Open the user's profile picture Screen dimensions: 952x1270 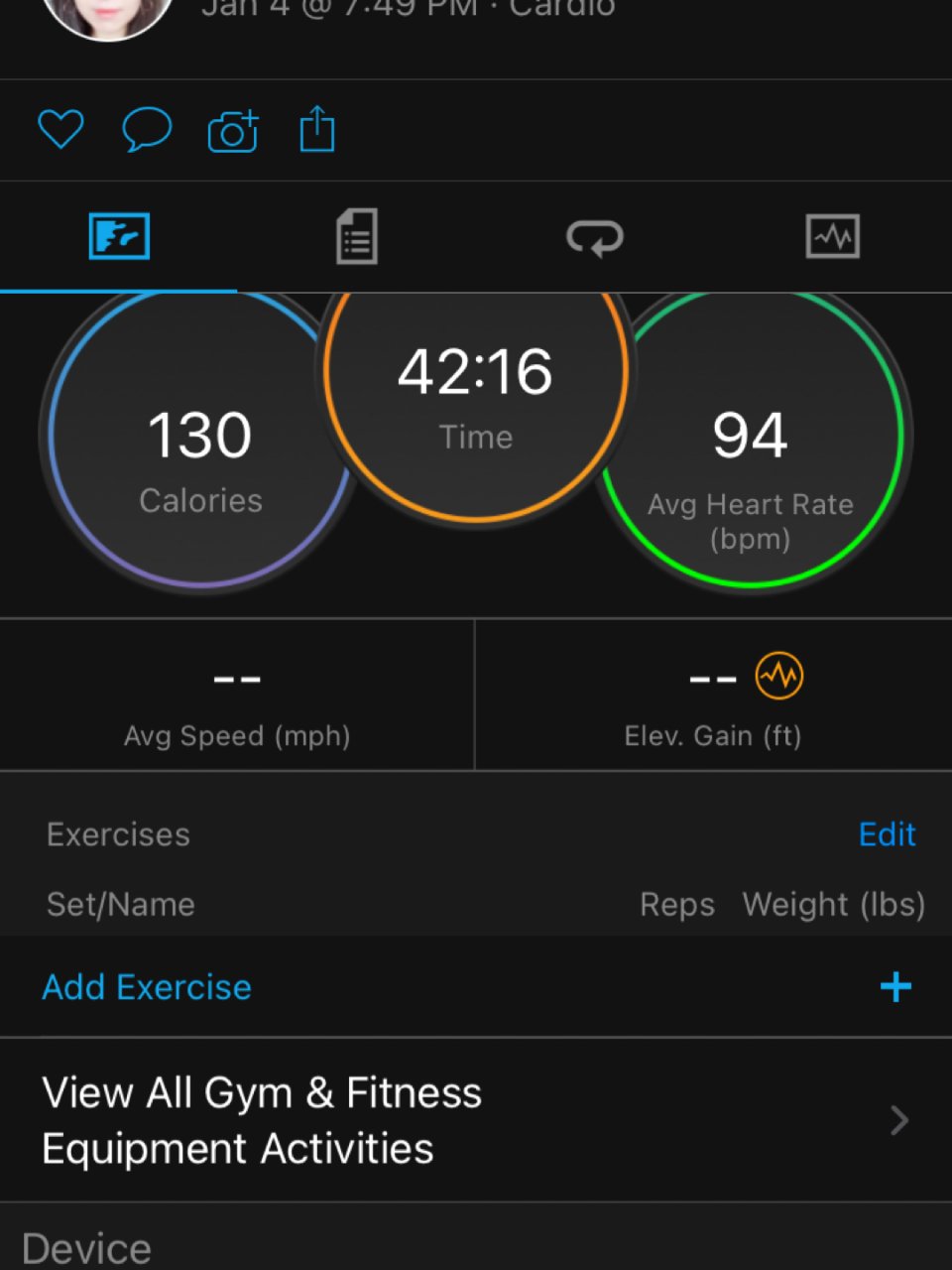pyautogui.click(x=107, y=15)
